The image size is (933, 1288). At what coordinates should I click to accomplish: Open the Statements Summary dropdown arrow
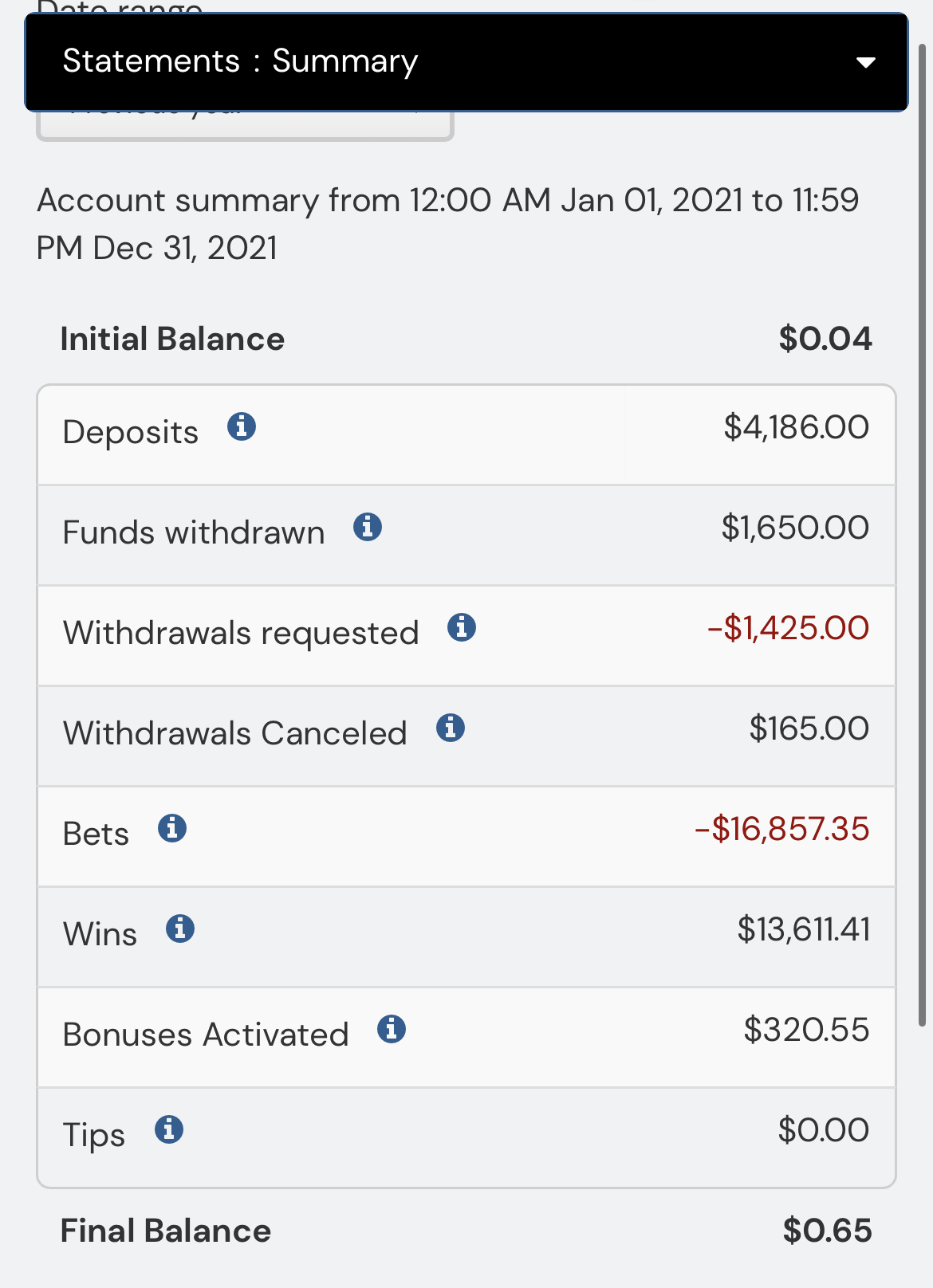click(864, 62)
